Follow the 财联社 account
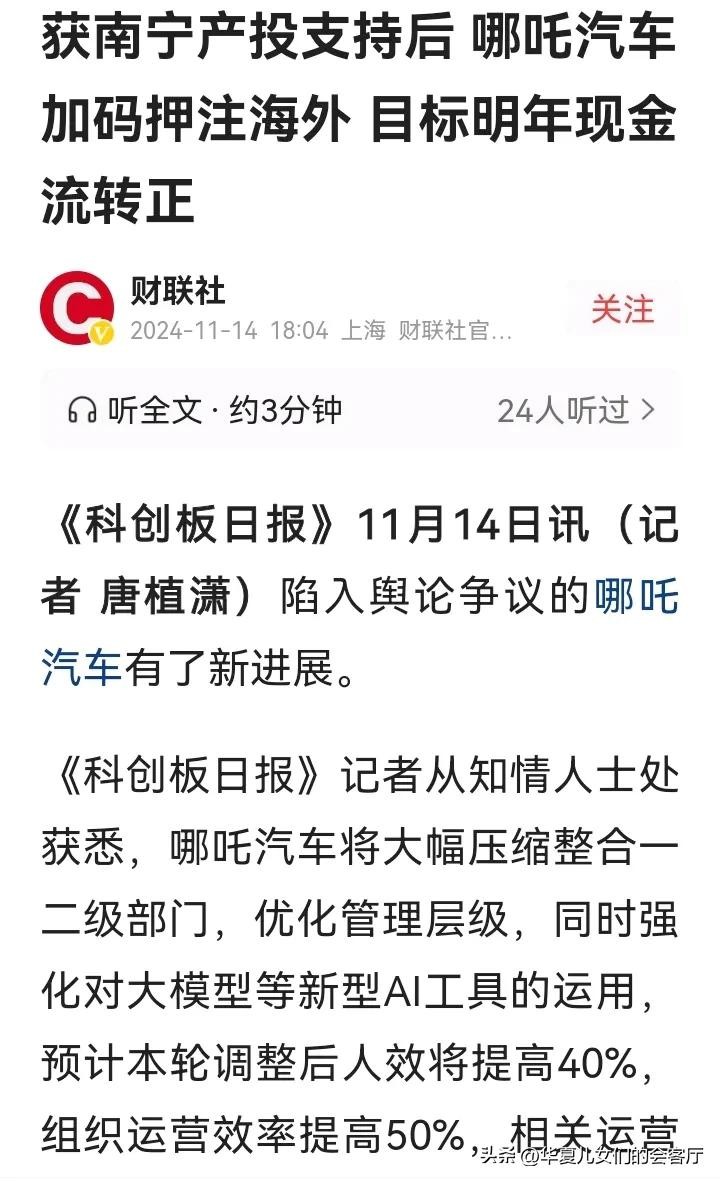 622,309
